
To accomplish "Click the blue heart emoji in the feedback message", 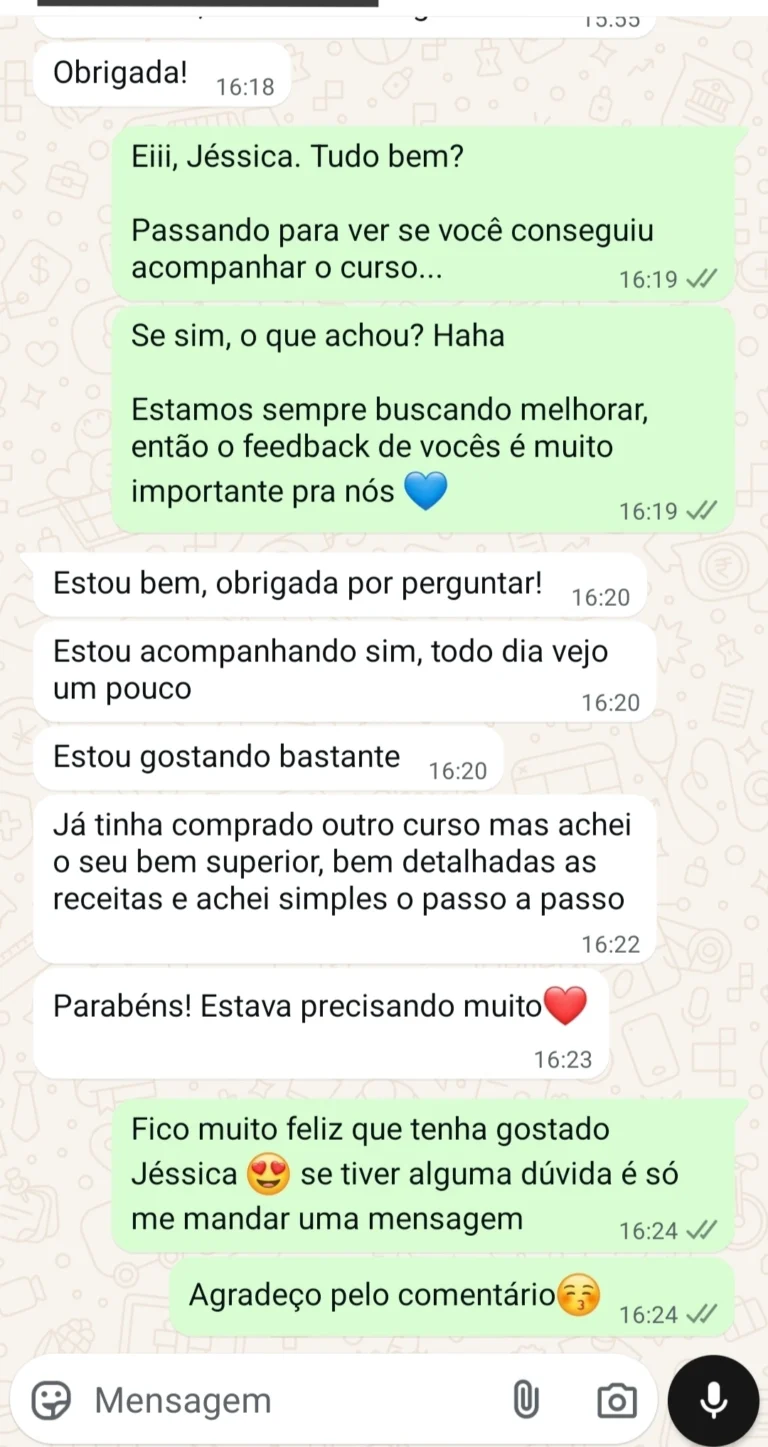I will click(424, 491).
